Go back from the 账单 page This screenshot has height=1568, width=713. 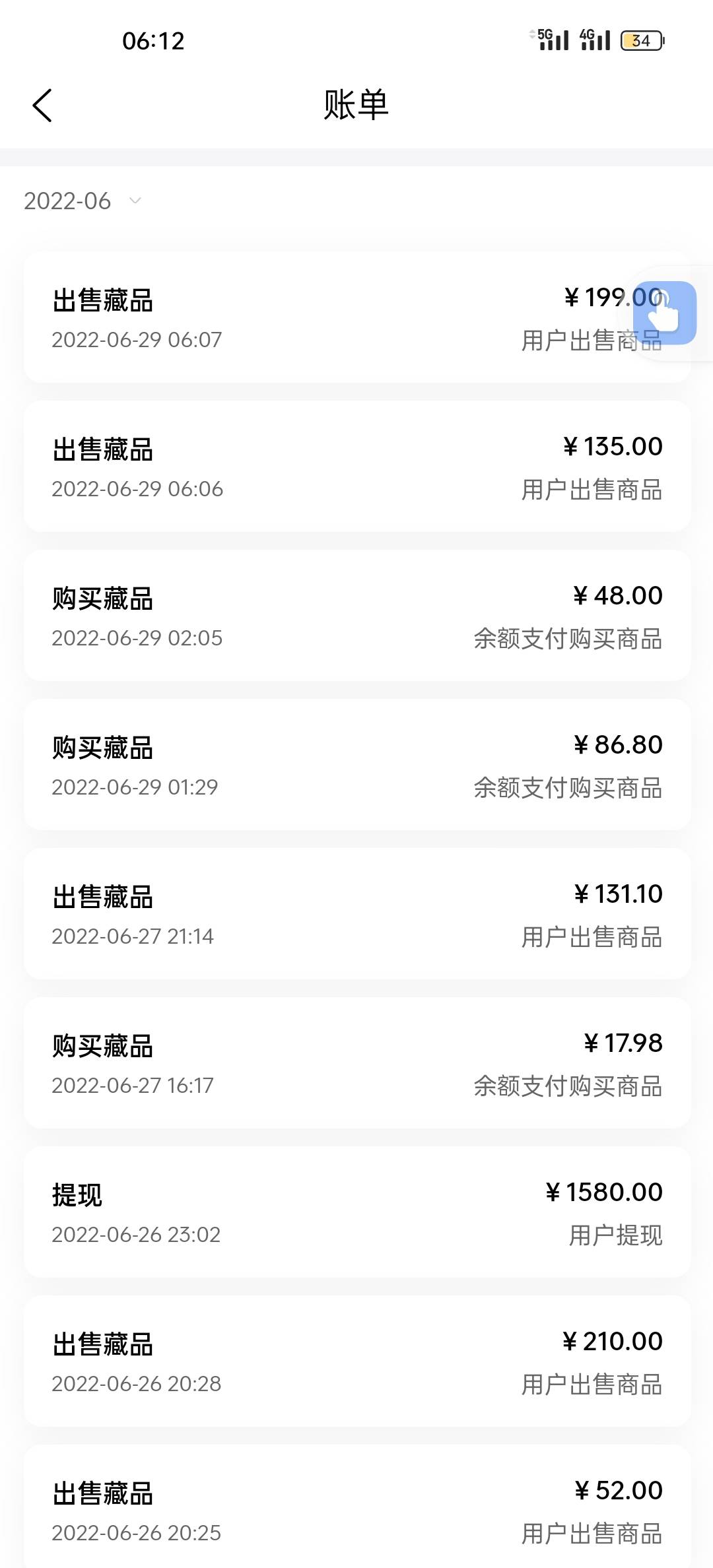pos(42,106)
